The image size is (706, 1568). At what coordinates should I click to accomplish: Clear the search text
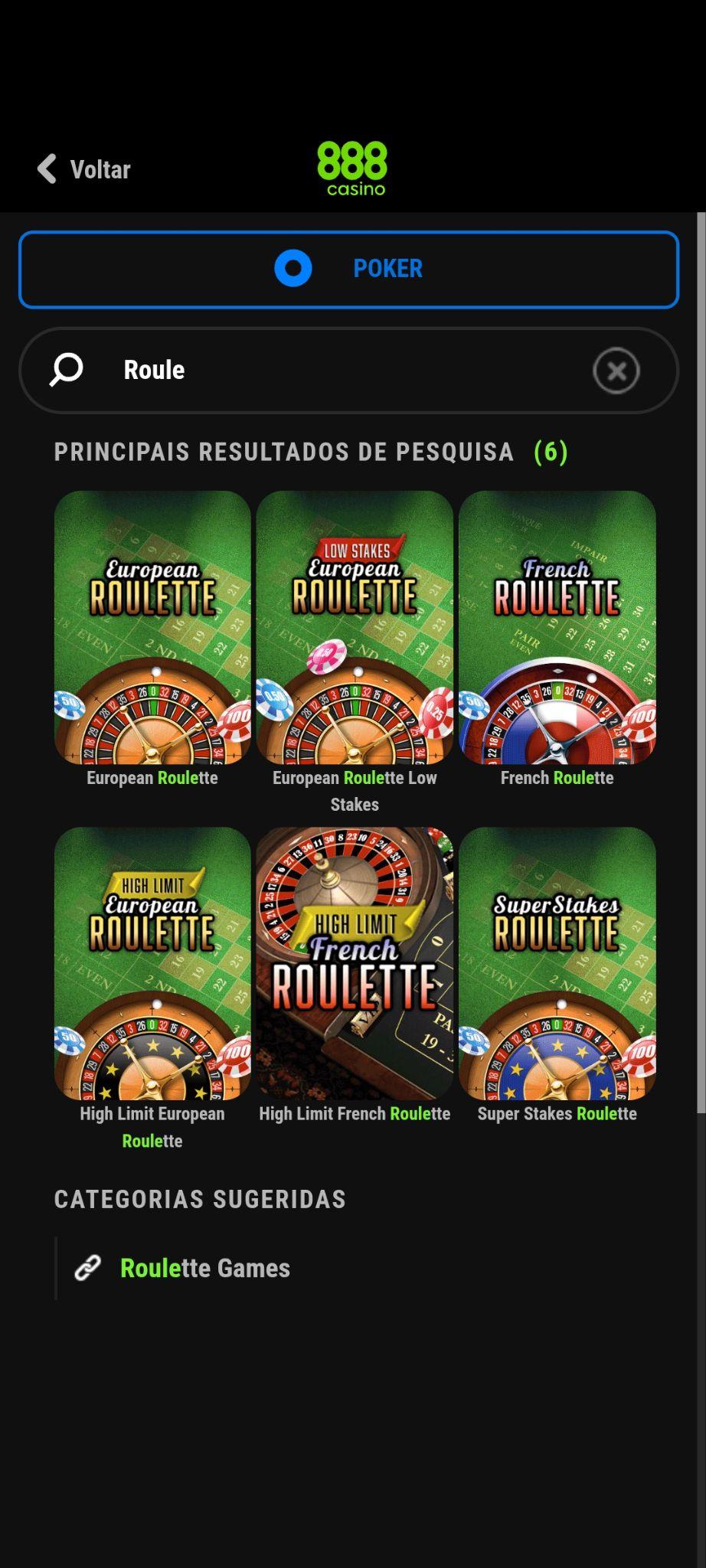point(616,371)
